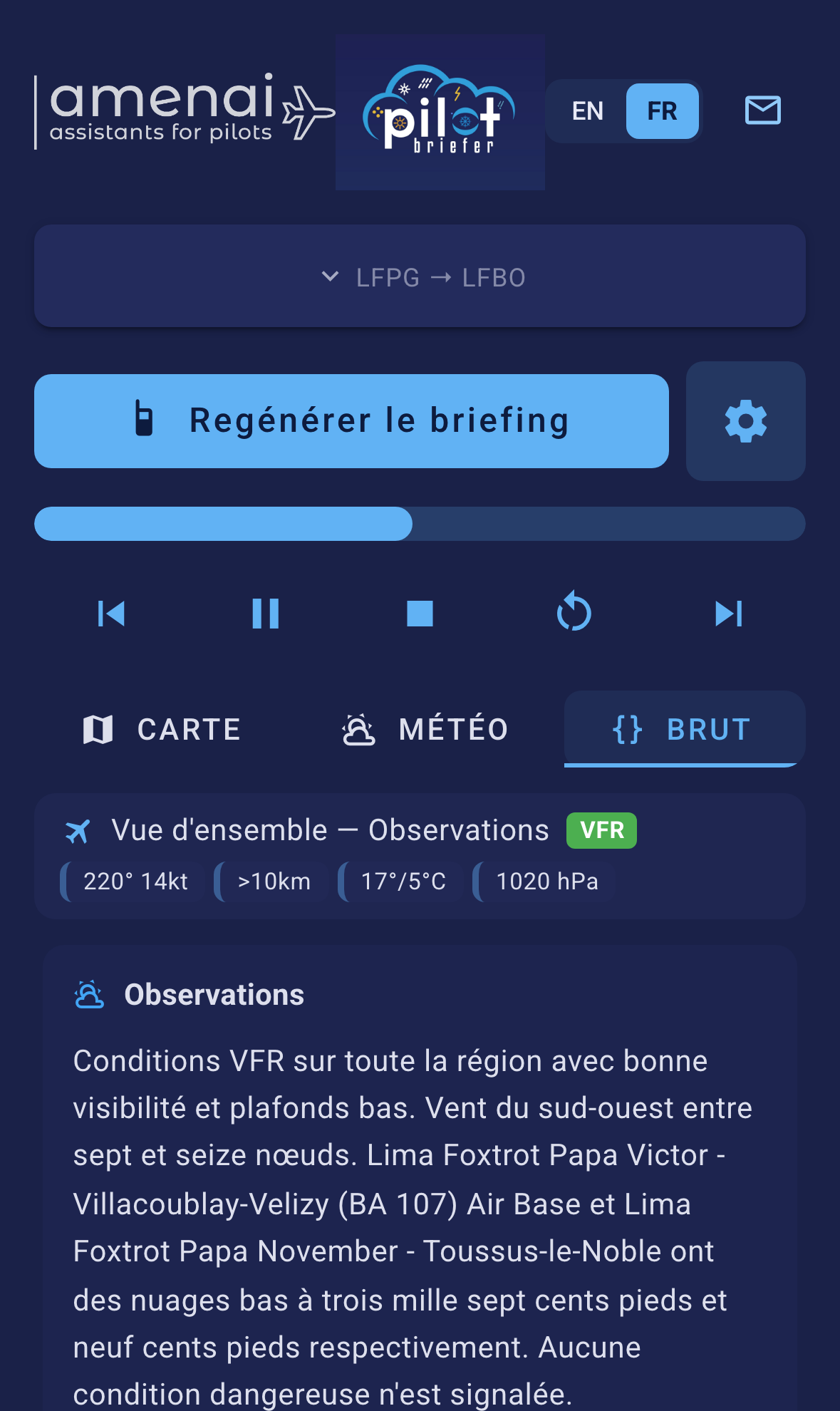This screenshot has width=840, height=1411.
Task: Stop the briefing audio playback
Action: pyautogui.click(x=420, y=613)
